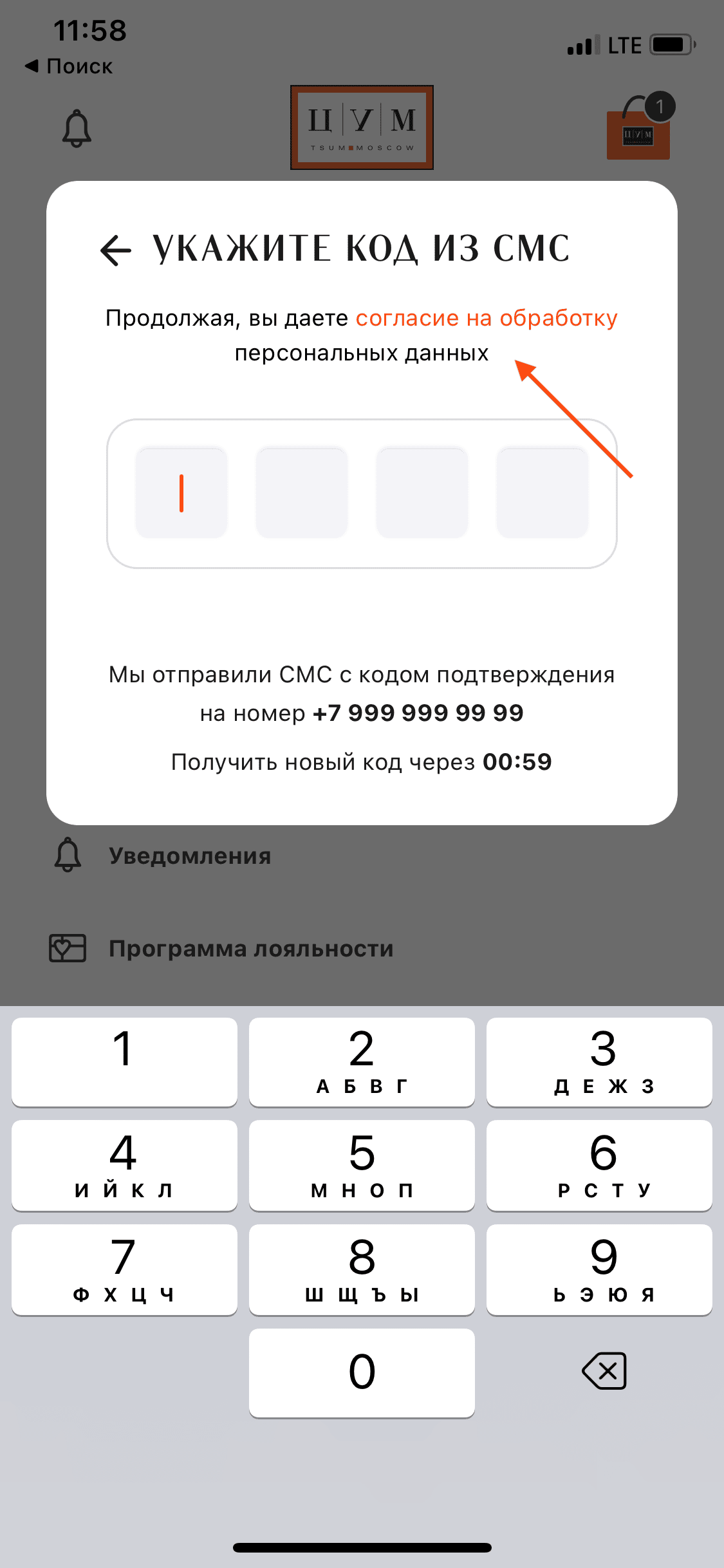Go back from the SMS code dialog
Screen dimensions: 724x1568
point(116,250)
